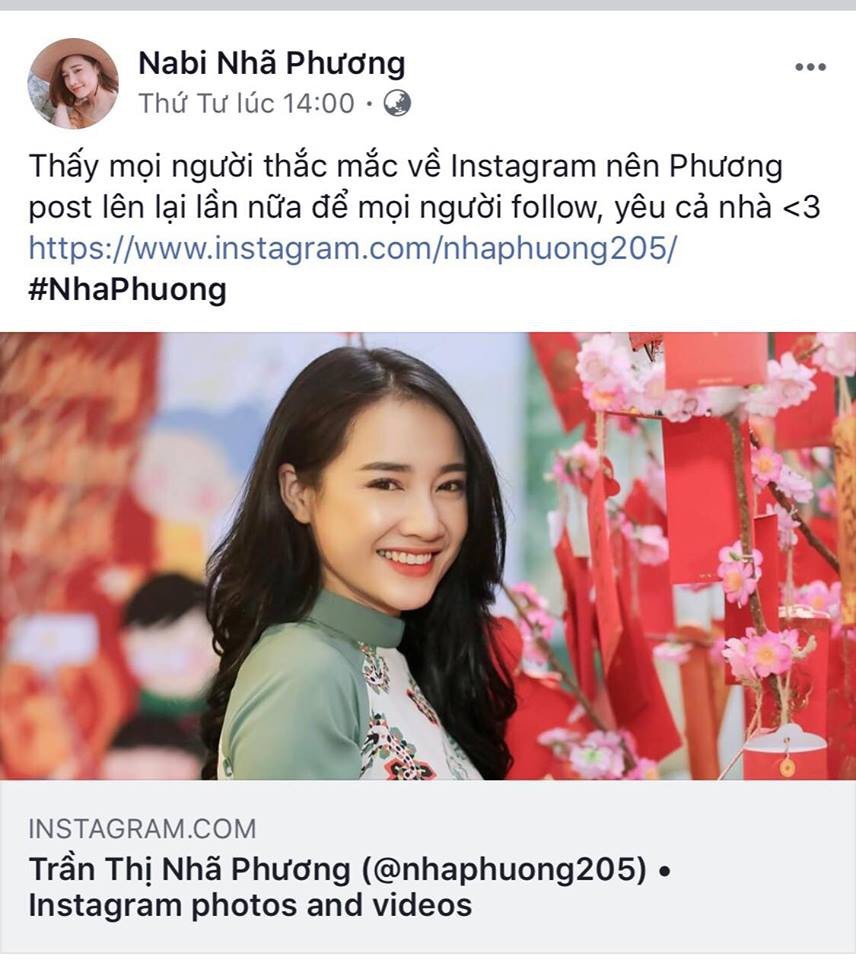Open the instagram.com/nhaphuong205 link in the post
Screen dimensions: 856x960
tap(352, 248)
